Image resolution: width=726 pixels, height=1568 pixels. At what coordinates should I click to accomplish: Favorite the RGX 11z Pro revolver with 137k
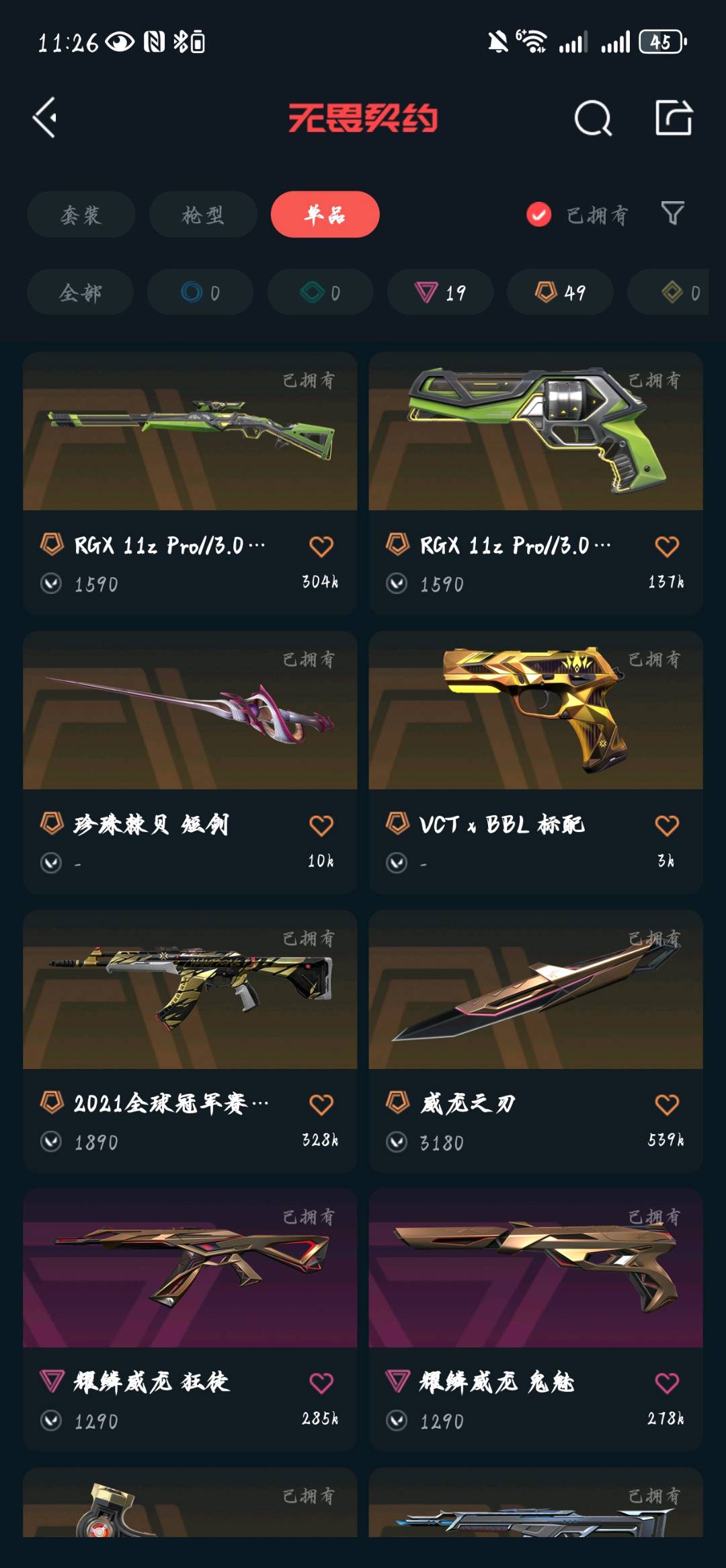click(x=666, y=546)
